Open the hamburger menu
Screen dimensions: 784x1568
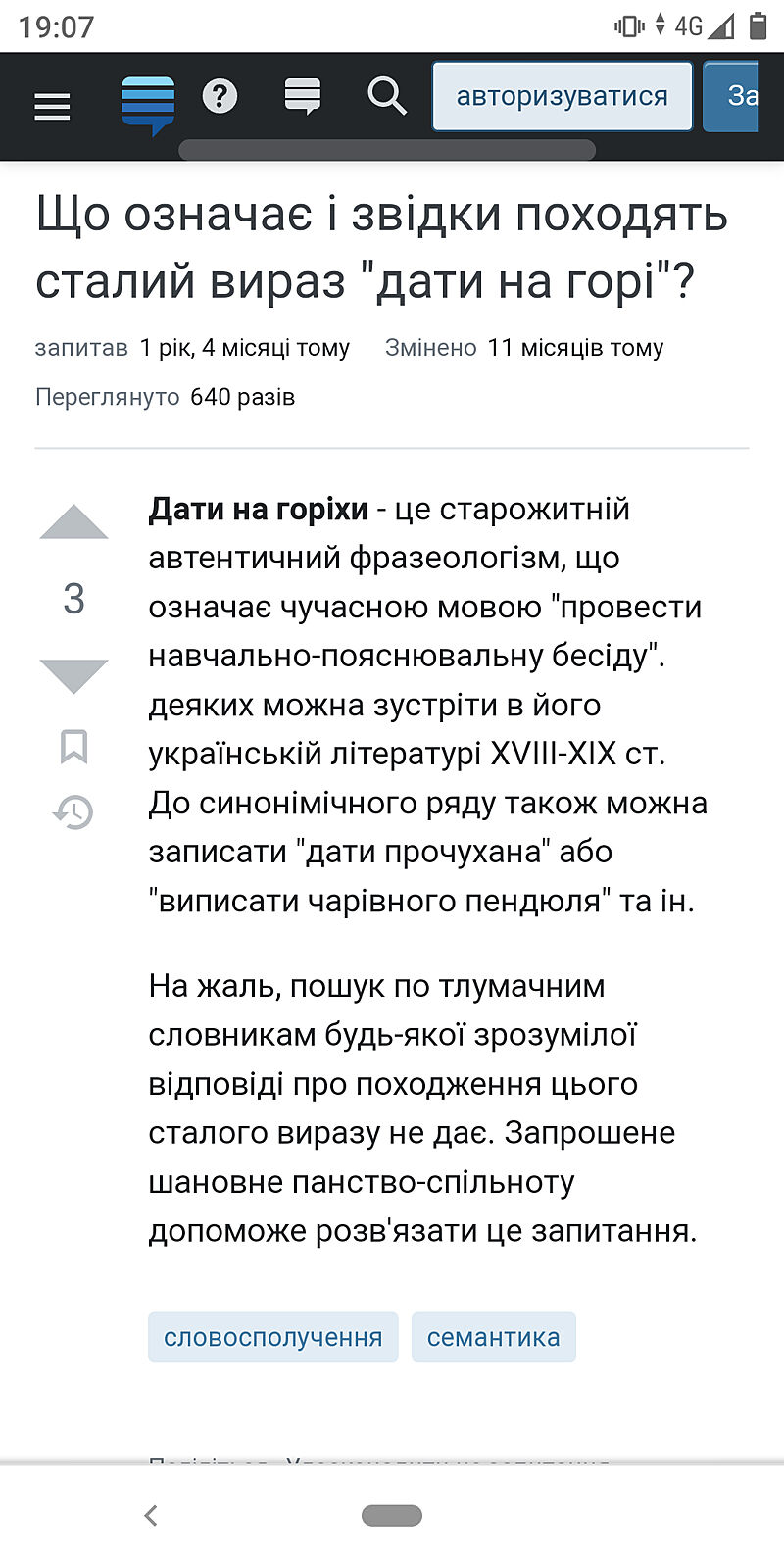point(52,106)
